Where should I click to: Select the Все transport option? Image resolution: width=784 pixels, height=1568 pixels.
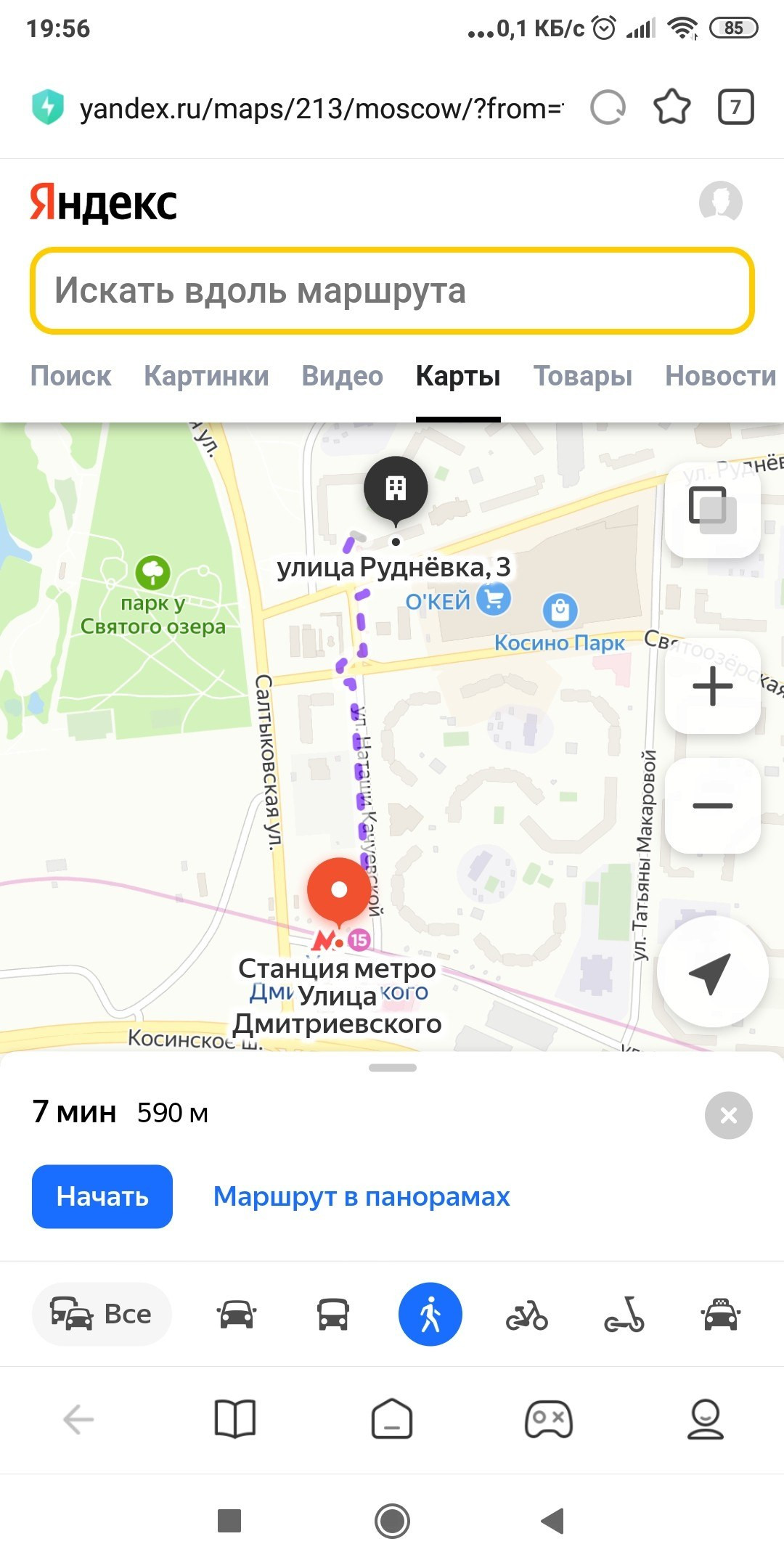[102, 1314]
